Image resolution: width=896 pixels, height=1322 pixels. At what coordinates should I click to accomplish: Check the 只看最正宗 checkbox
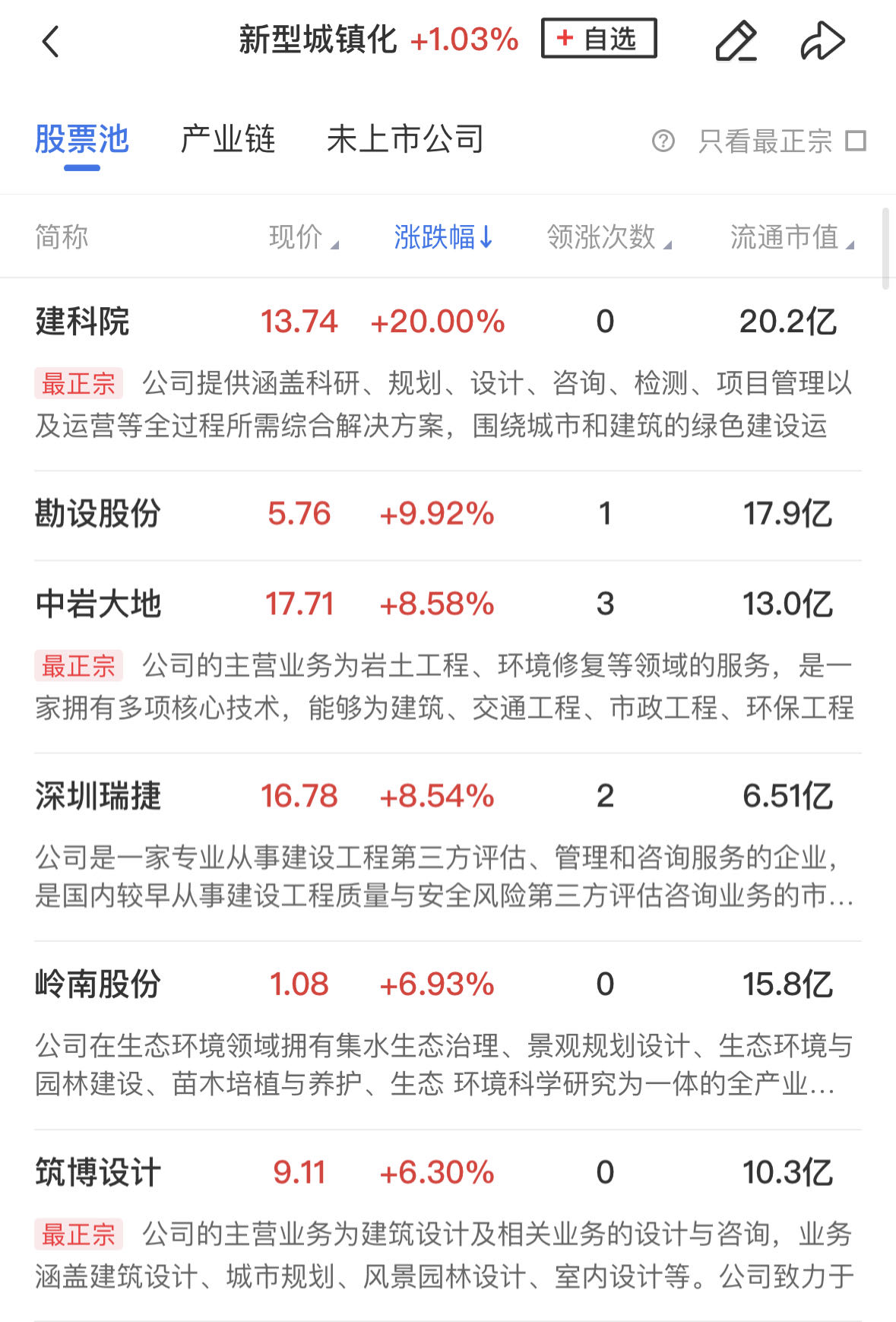[x=856, y=141]
